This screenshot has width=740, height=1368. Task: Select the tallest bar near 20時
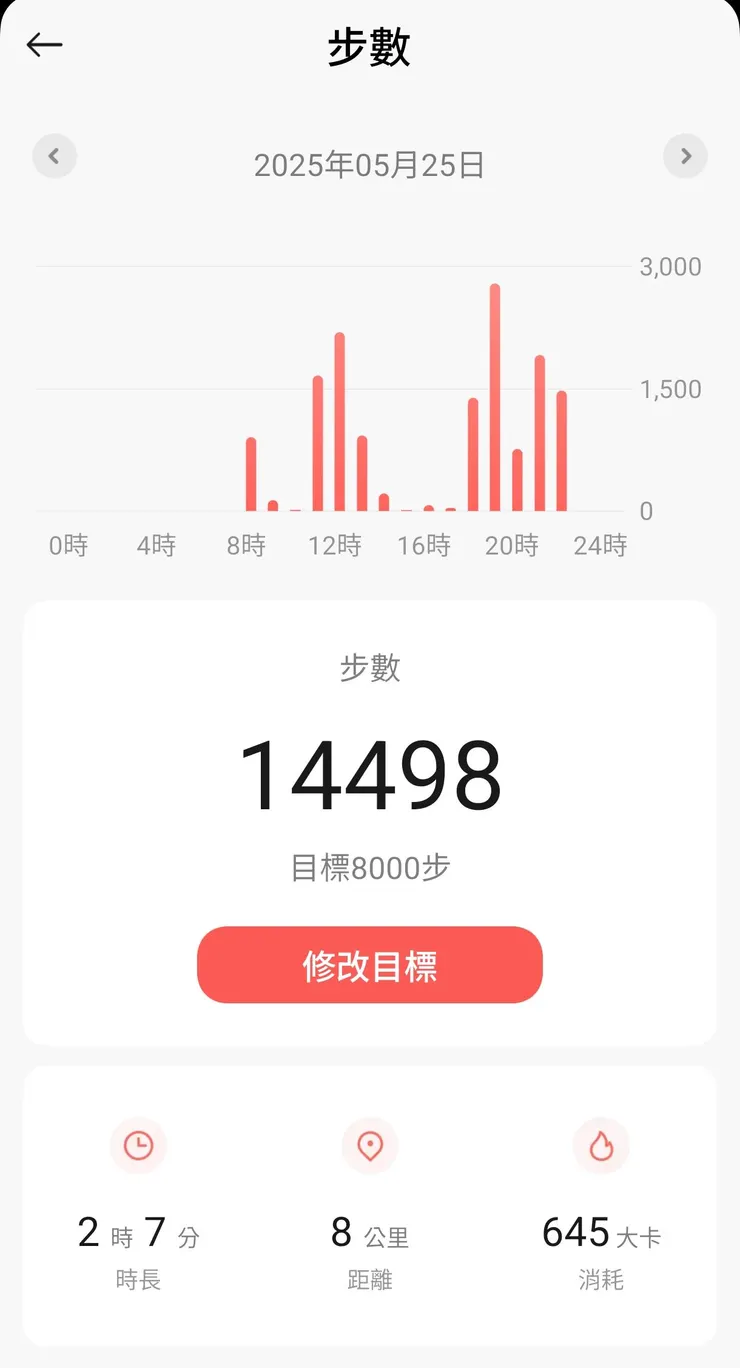point(493,400)
